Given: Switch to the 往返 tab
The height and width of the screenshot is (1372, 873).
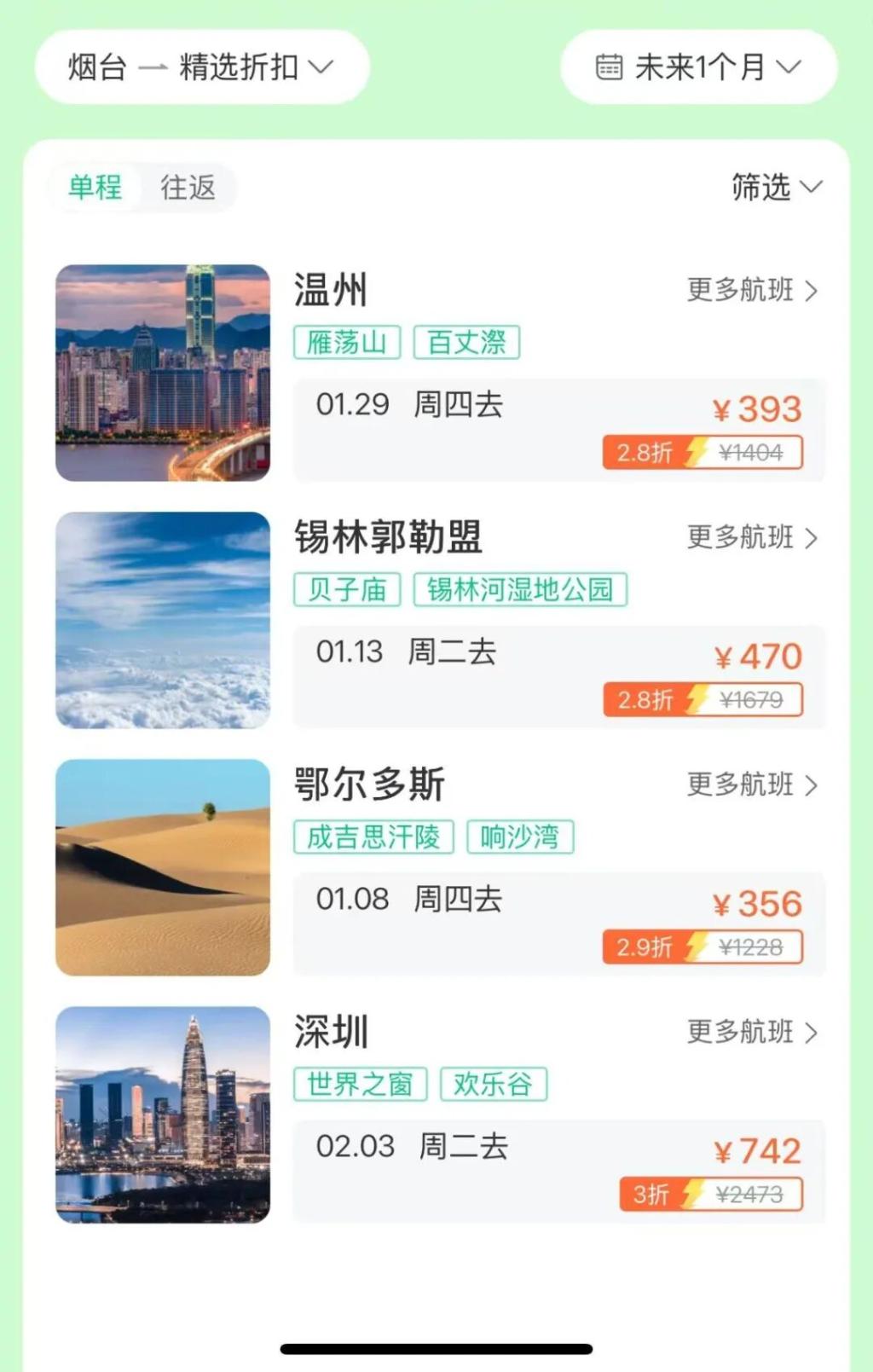Looking at the screenshot, I should click(188, 188).
